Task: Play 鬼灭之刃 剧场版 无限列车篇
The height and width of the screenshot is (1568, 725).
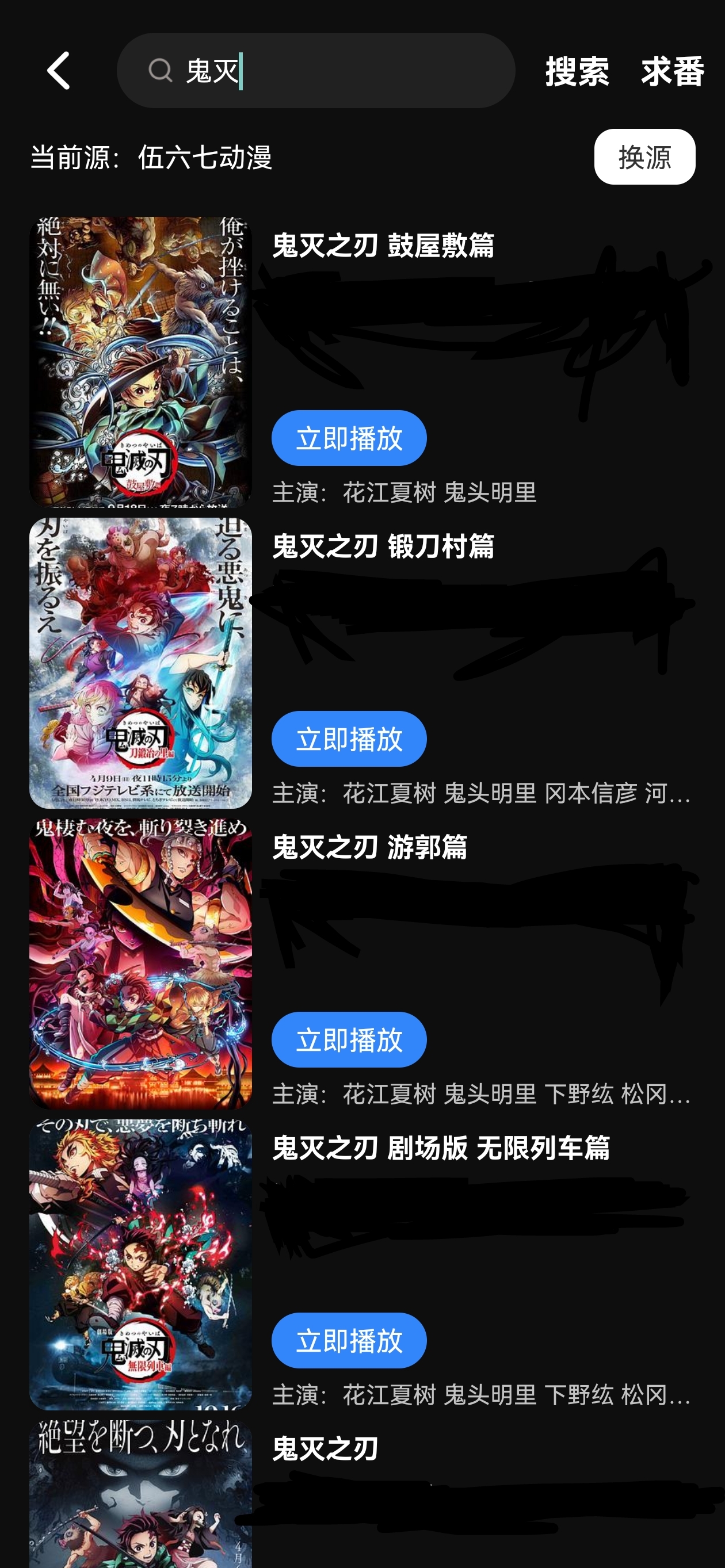Action: tap(349, 1340)
